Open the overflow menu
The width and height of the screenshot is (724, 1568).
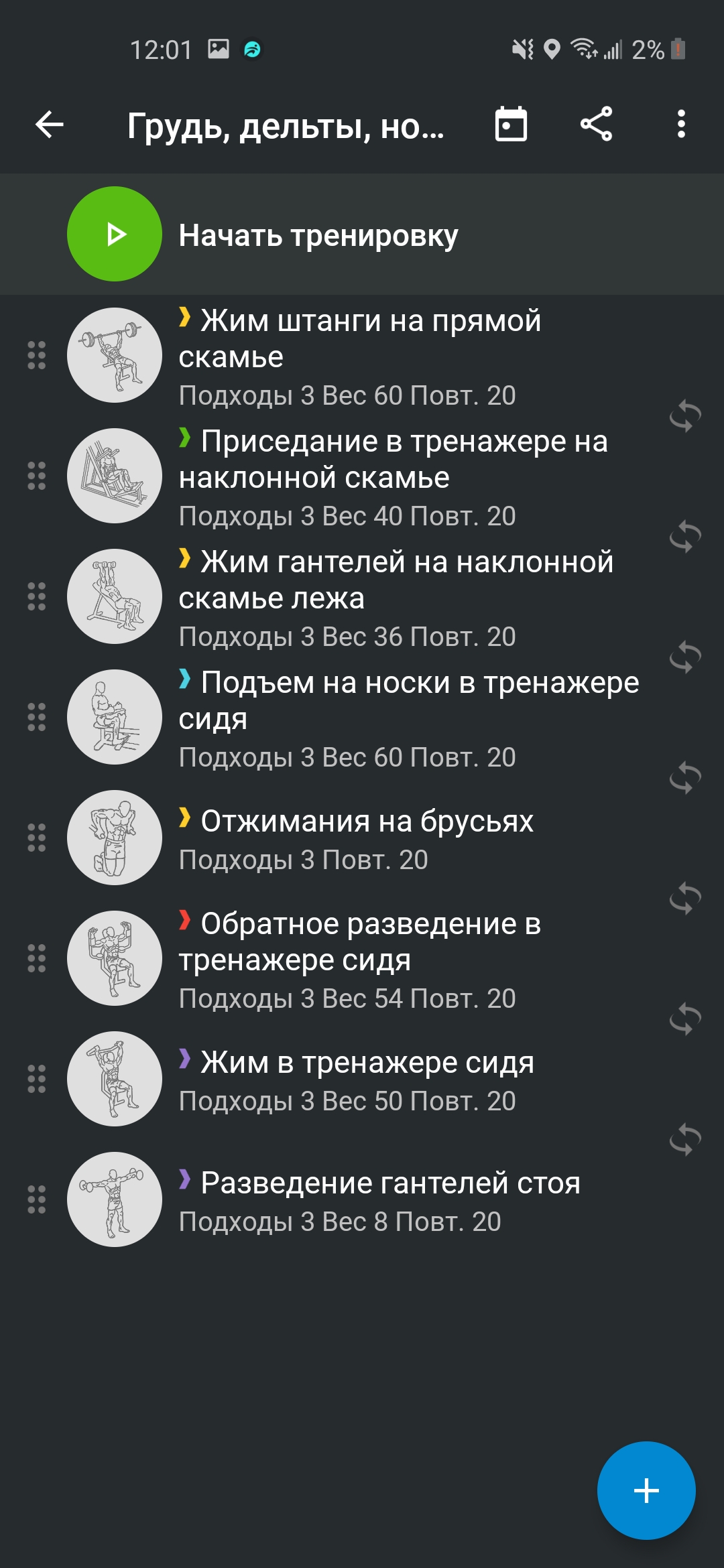coord(681,125)
